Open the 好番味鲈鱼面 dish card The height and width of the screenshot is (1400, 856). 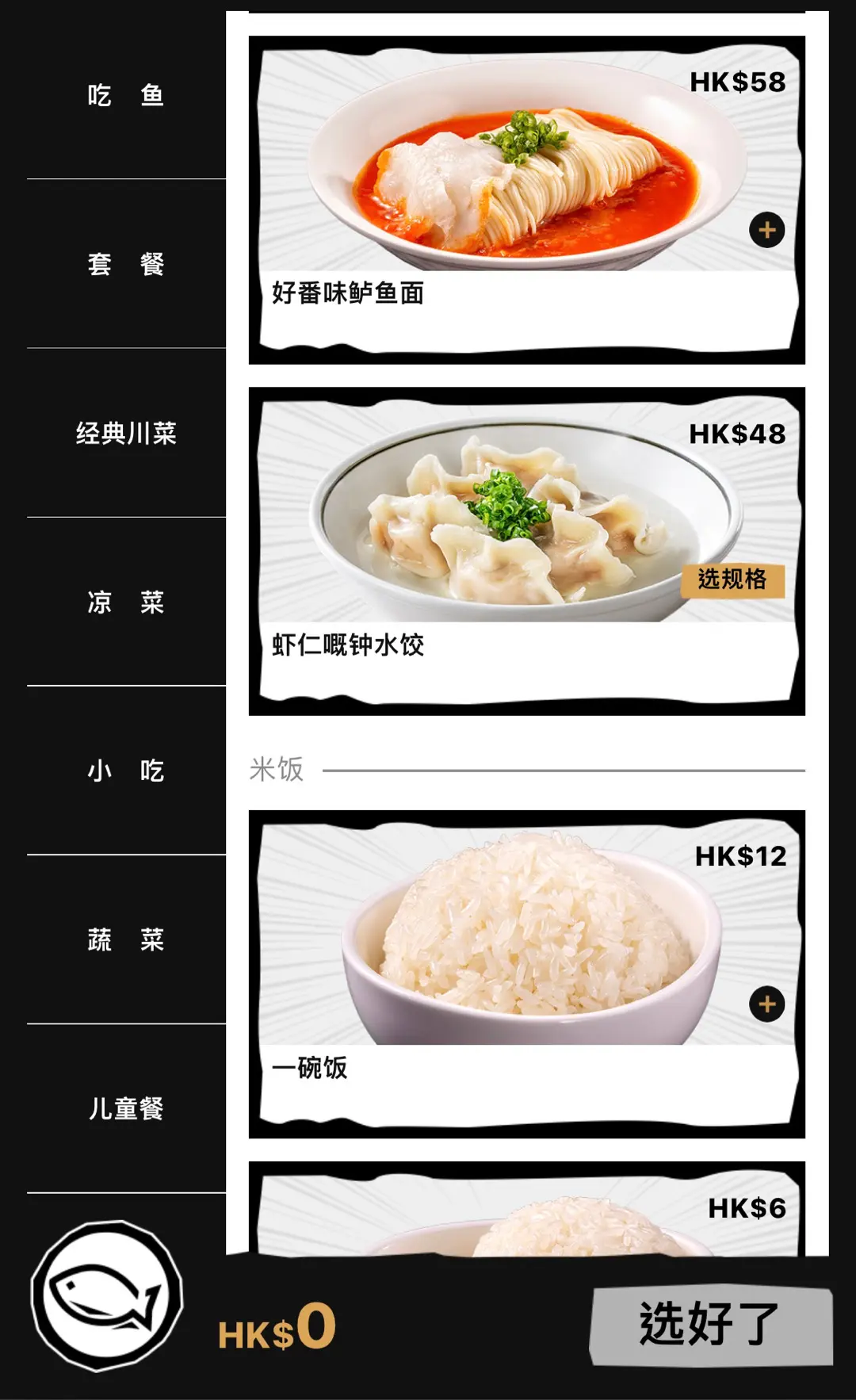pyautogui.click(x=527, y=200)
